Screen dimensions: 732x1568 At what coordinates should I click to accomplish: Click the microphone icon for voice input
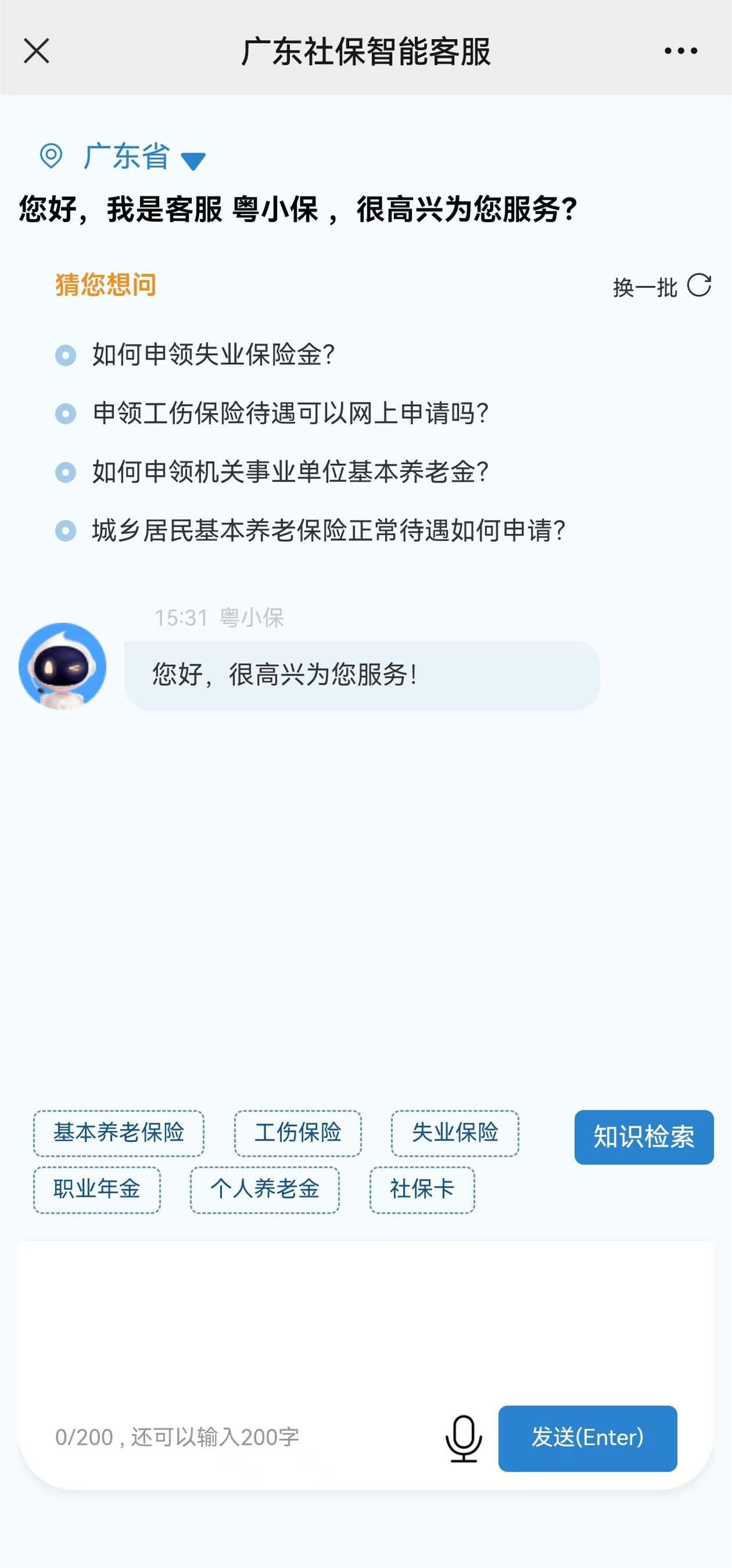click(x=464, y=1438)
